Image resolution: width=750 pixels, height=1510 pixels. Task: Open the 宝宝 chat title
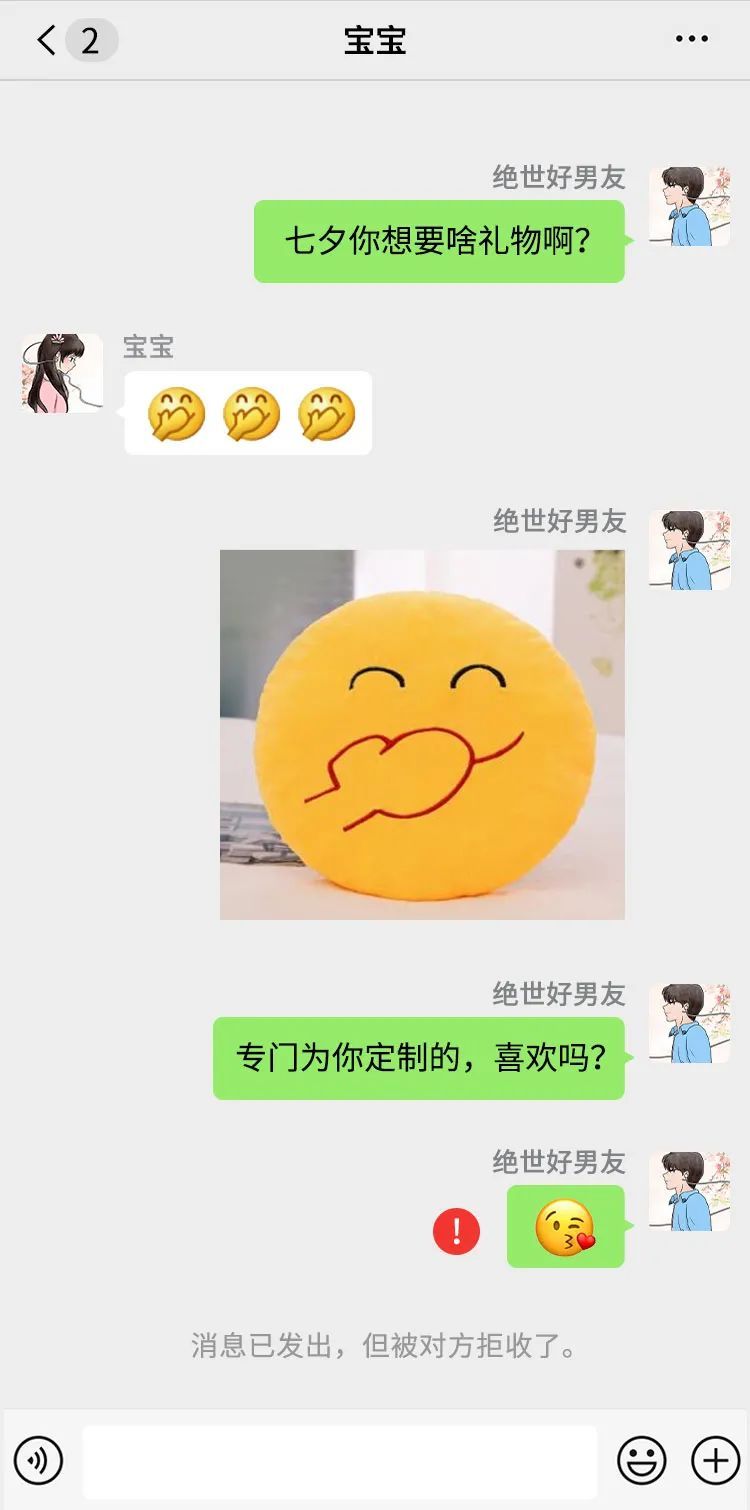[375, 41]
